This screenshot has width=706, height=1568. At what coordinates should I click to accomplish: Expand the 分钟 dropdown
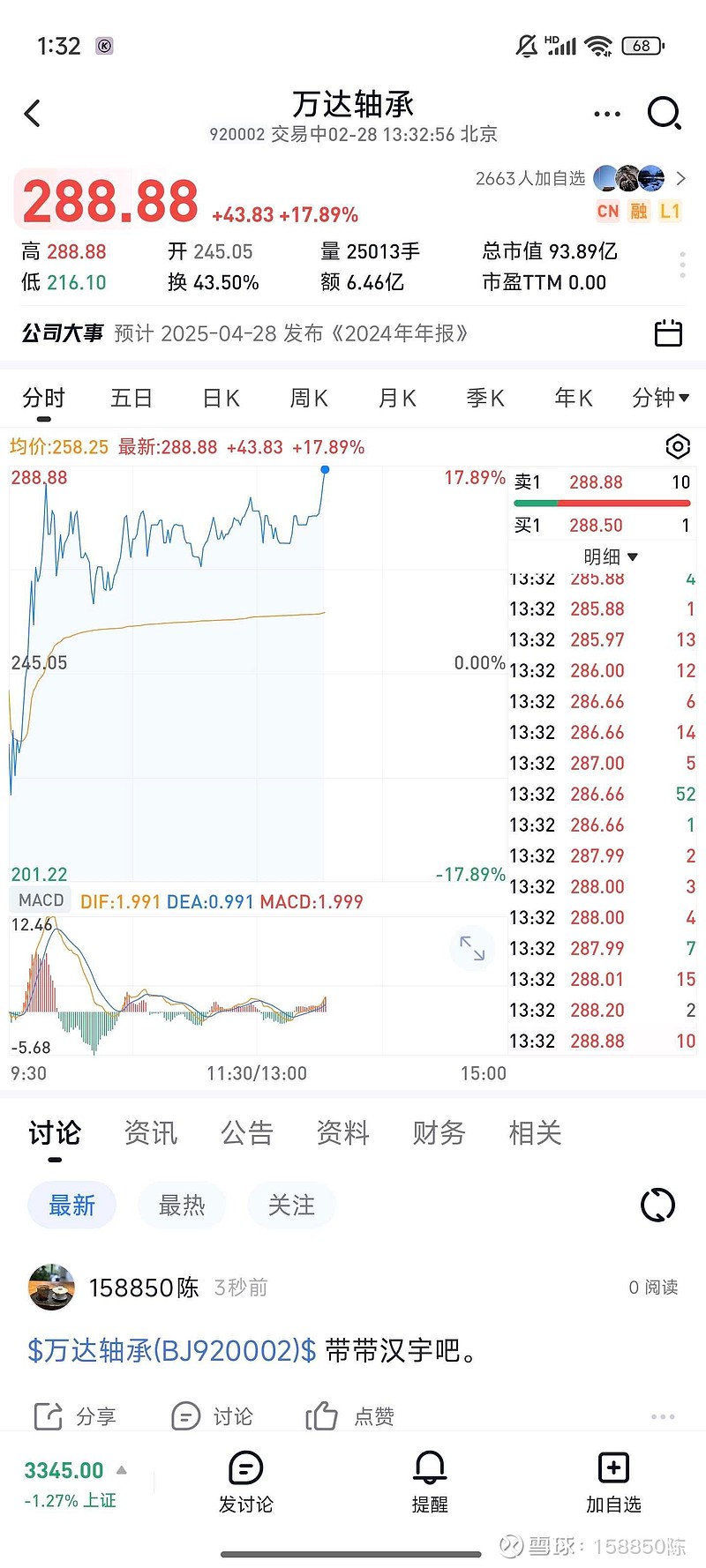coord(661,399)
